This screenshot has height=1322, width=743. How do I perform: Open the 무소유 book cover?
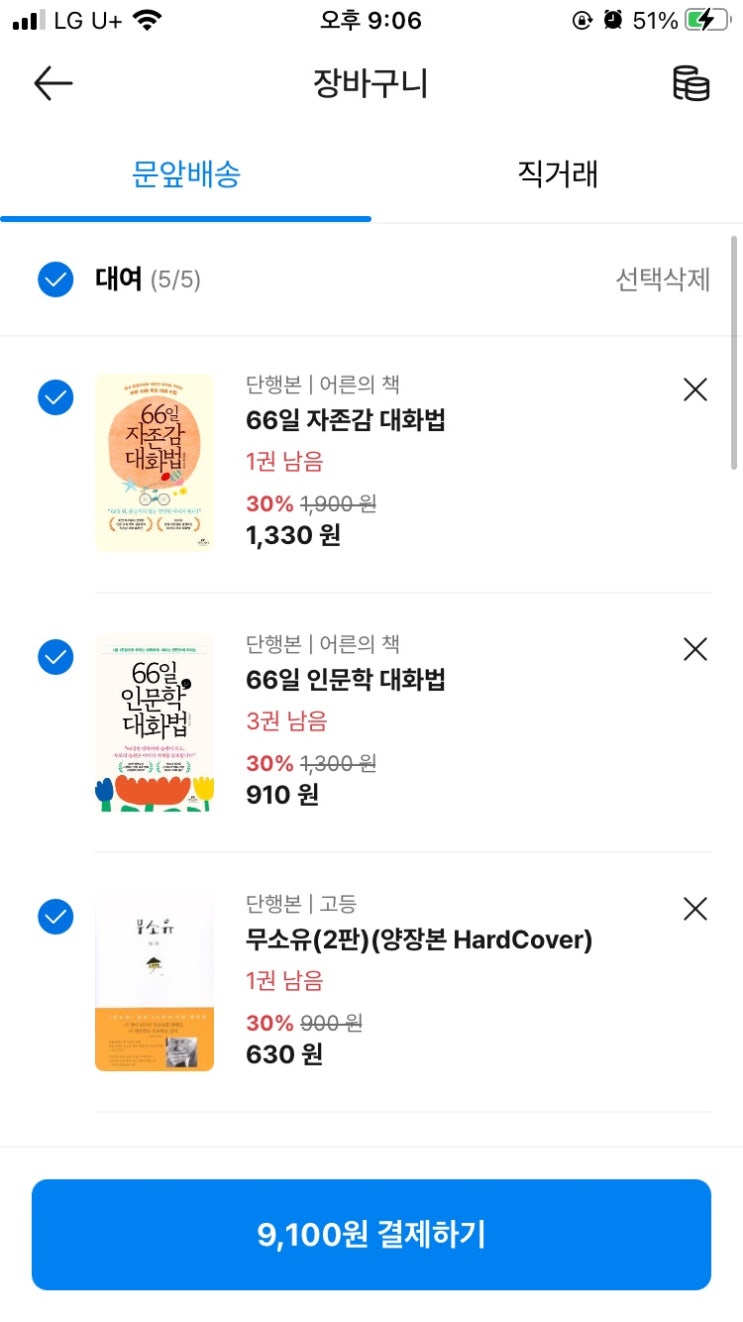pos(155,982)
